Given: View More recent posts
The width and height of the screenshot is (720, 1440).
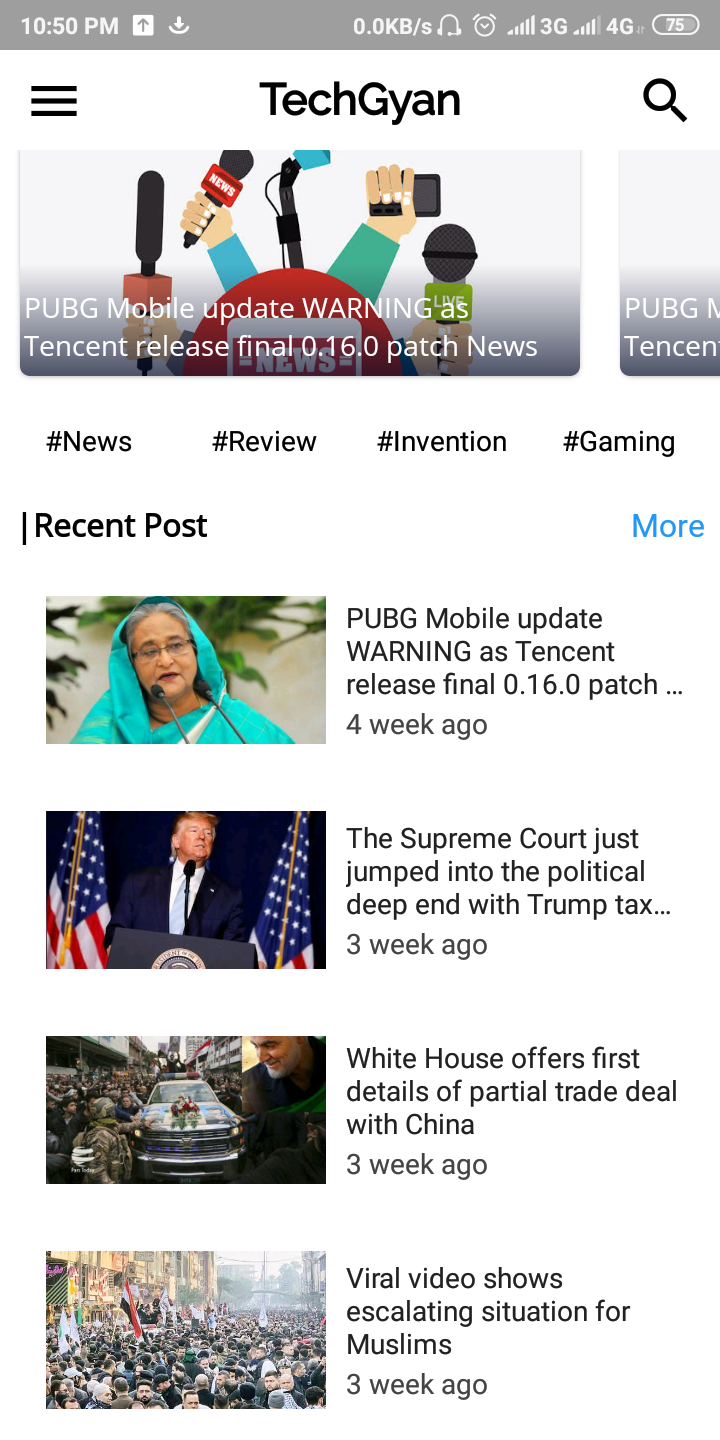Looking at the screenshot, I should pyautogui.click(x=667, y=526).
